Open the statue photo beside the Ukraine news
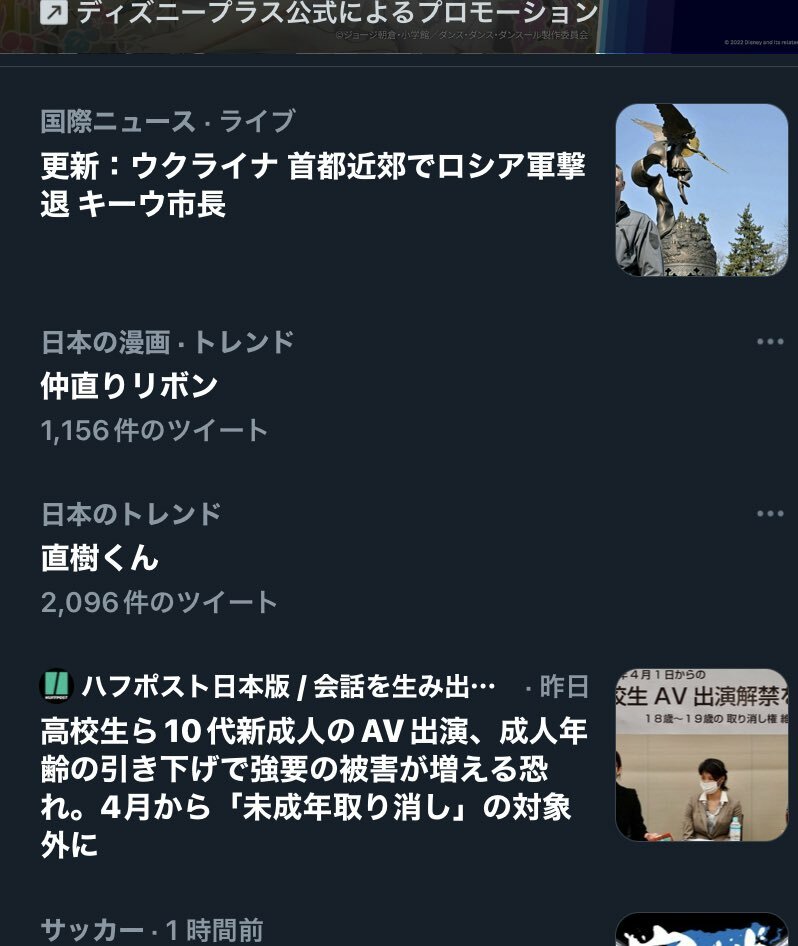 coord(701,190)
